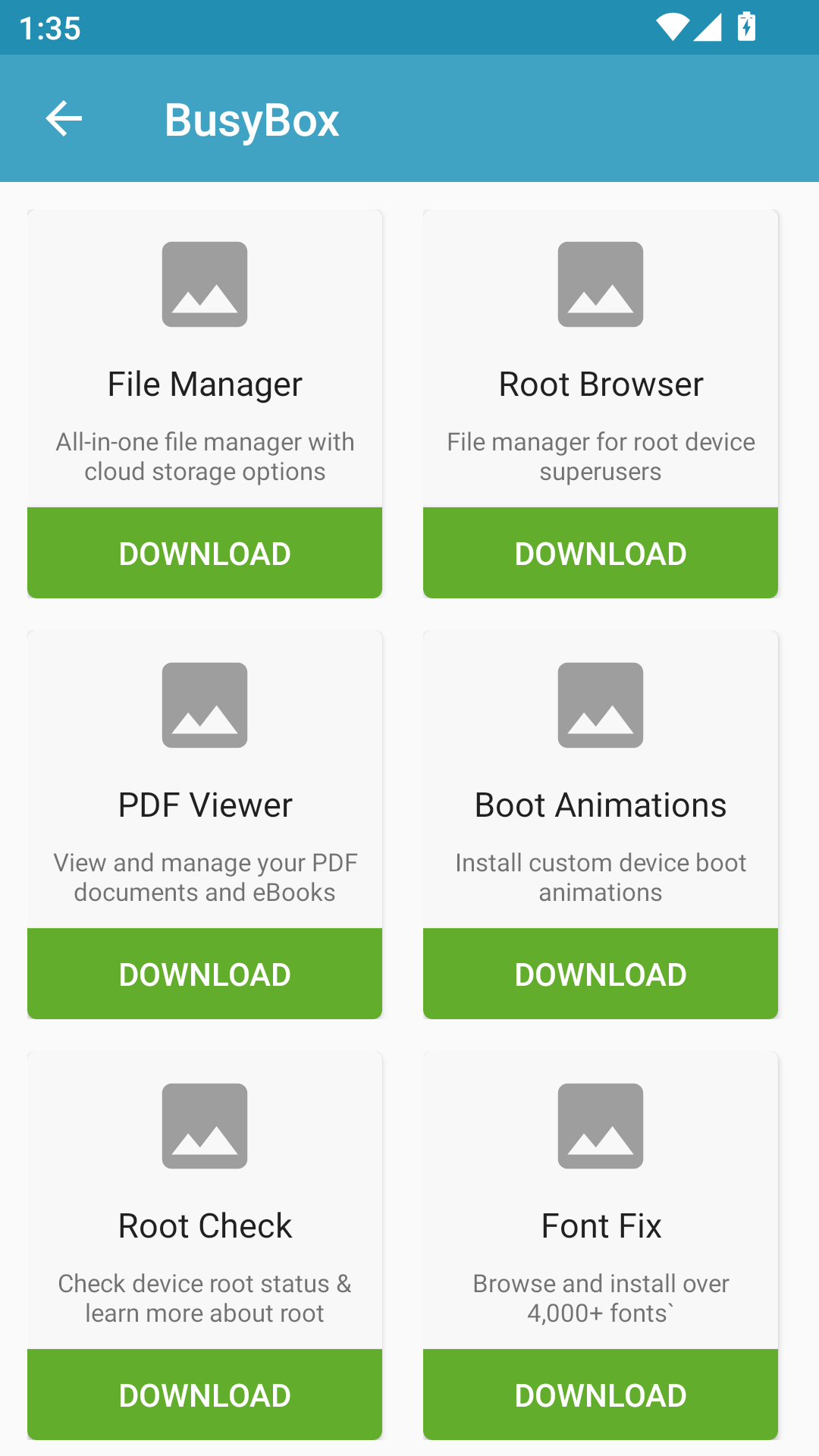Tap the back arrow in the toolbar

63,119
